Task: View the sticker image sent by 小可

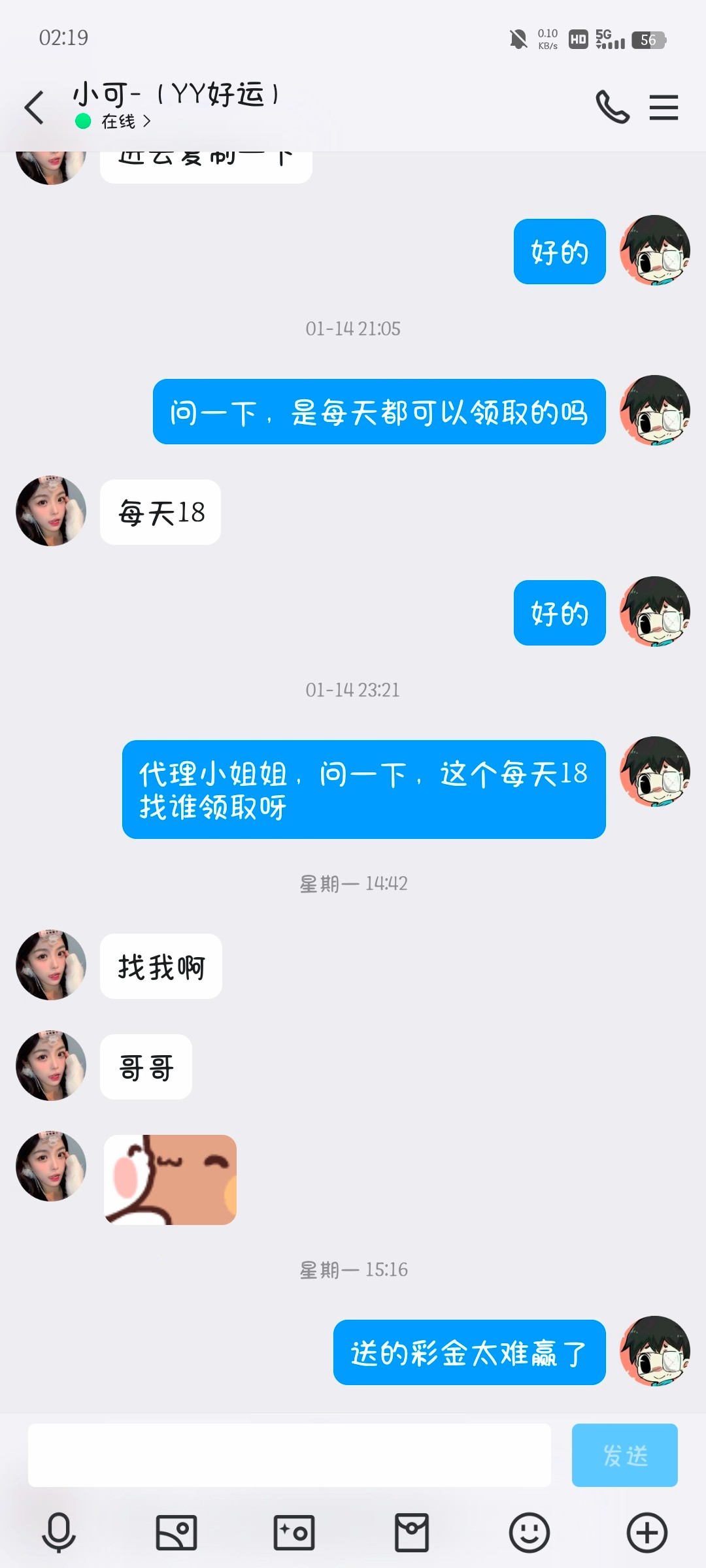Action: pos(170,1179)
